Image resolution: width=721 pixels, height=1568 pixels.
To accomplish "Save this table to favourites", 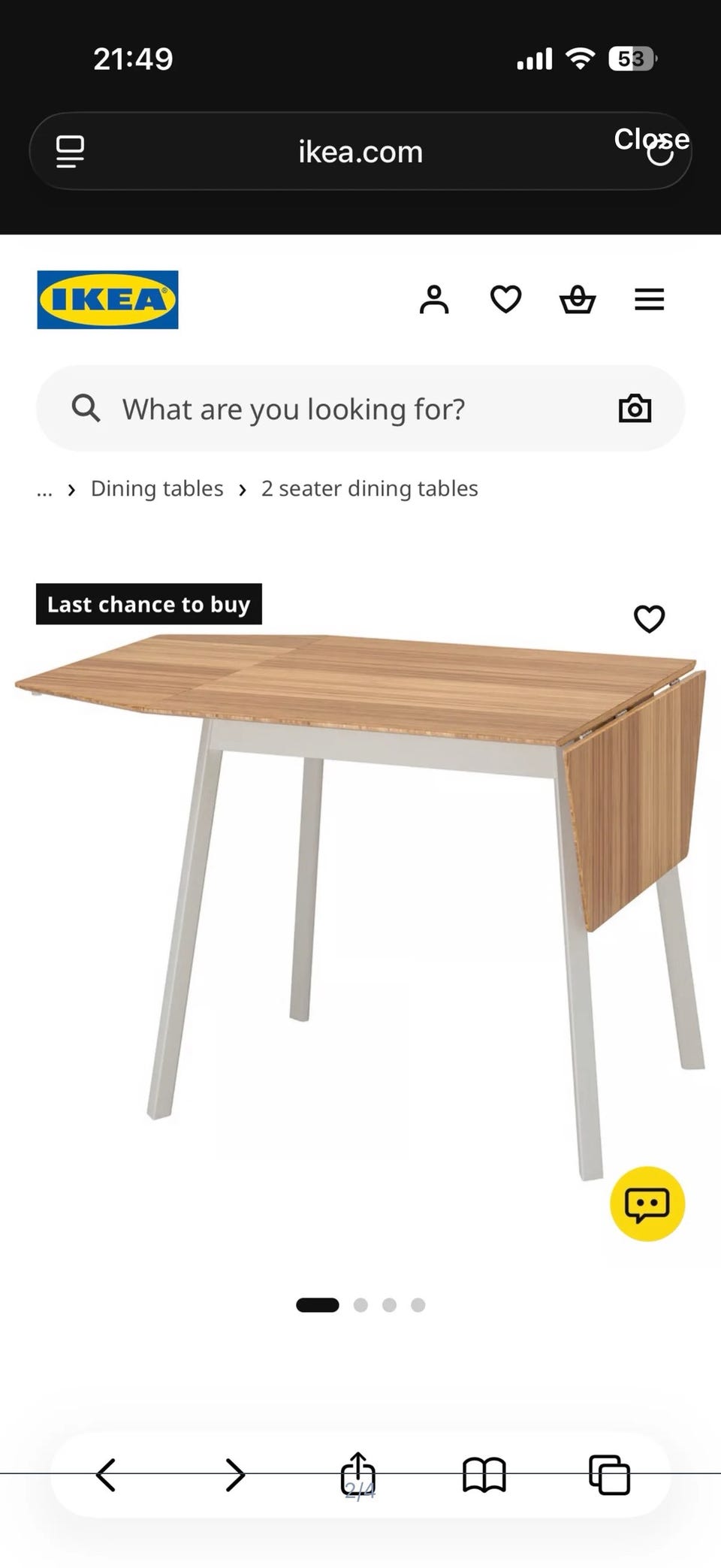I will 650,619.
